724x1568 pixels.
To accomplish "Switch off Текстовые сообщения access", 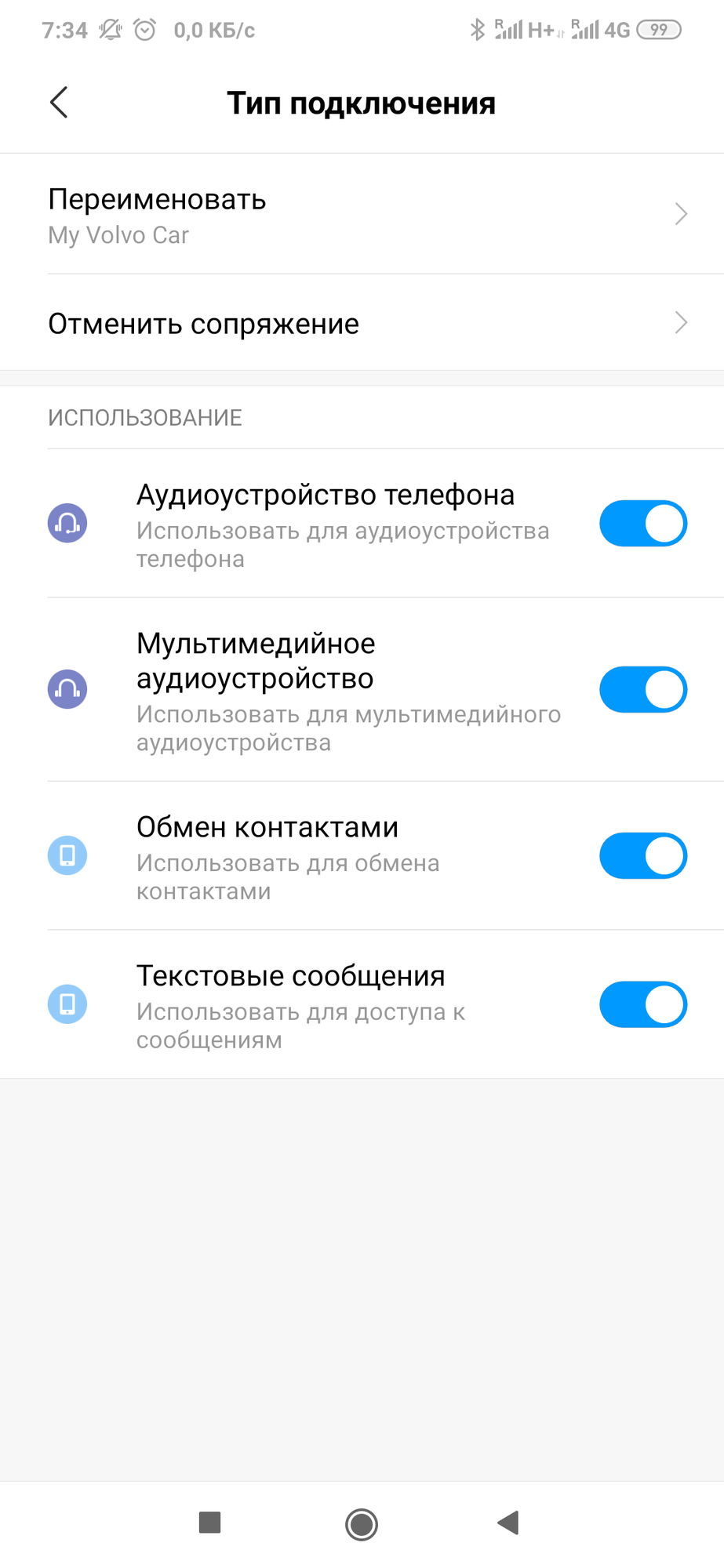I will [x=643, y=1004].
